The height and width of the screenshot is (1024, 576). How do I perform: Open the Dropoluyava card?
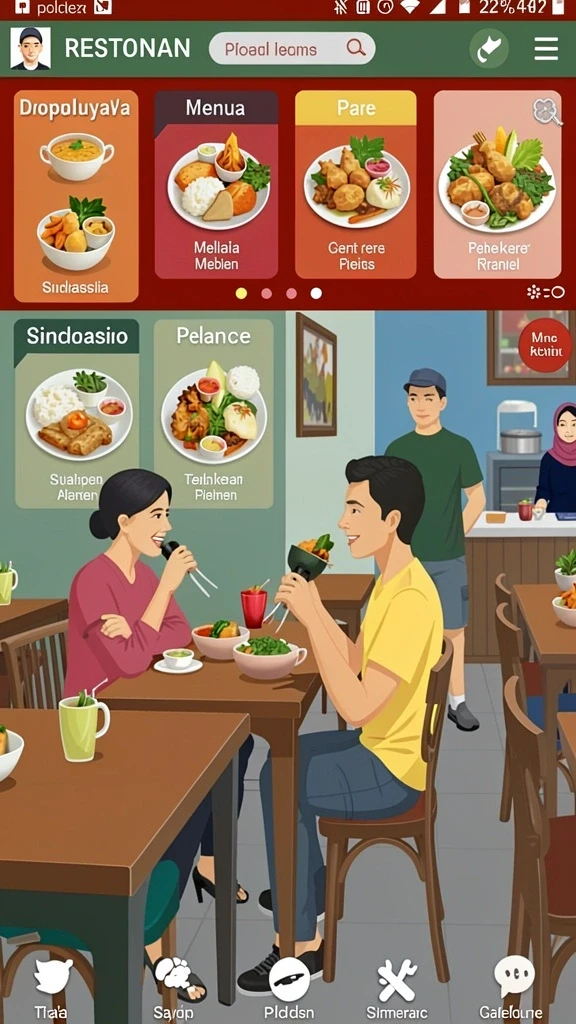click(76, 196)
